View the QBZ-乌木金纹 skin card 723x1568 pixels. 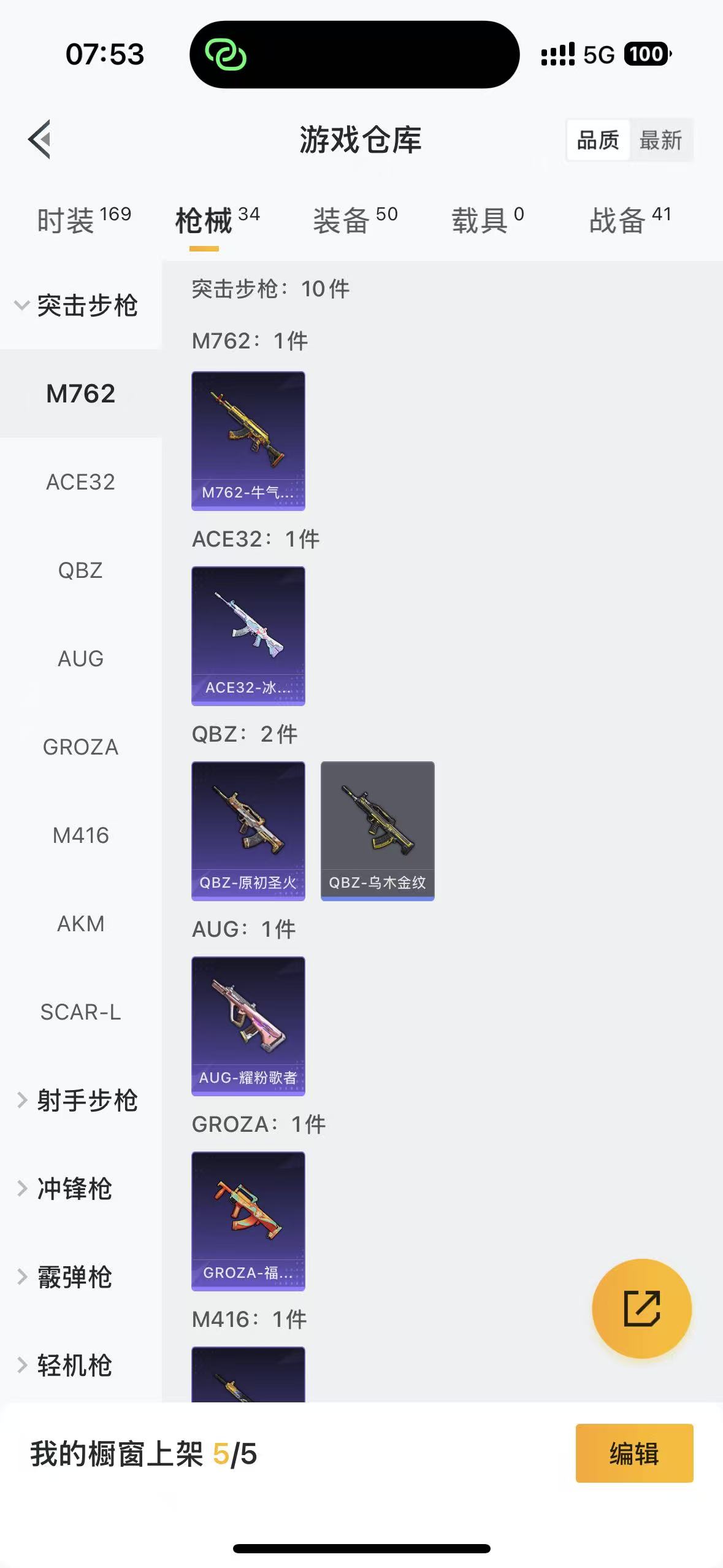tap(378, 831)
